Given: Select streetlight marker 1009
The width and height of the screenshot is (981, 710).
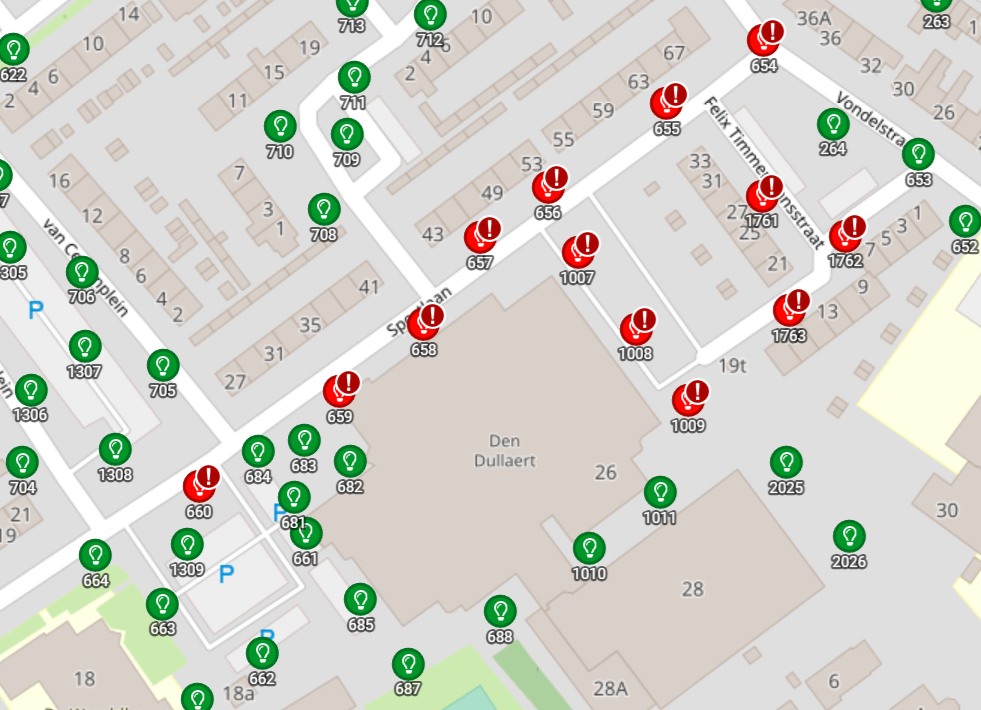Looking at the screenshot, I should [688, 399].
